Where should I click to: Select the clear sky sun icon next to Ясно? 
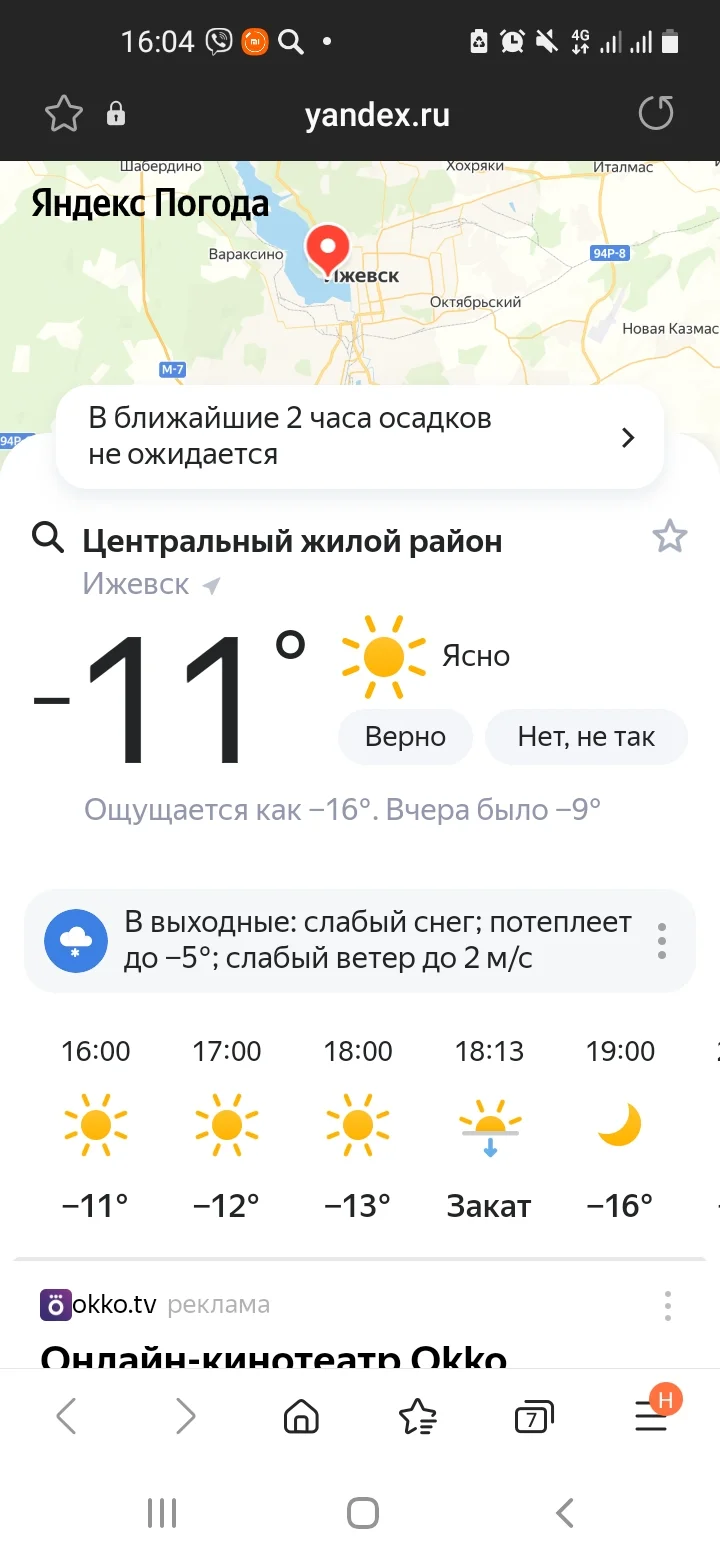[x=383, y=655]
